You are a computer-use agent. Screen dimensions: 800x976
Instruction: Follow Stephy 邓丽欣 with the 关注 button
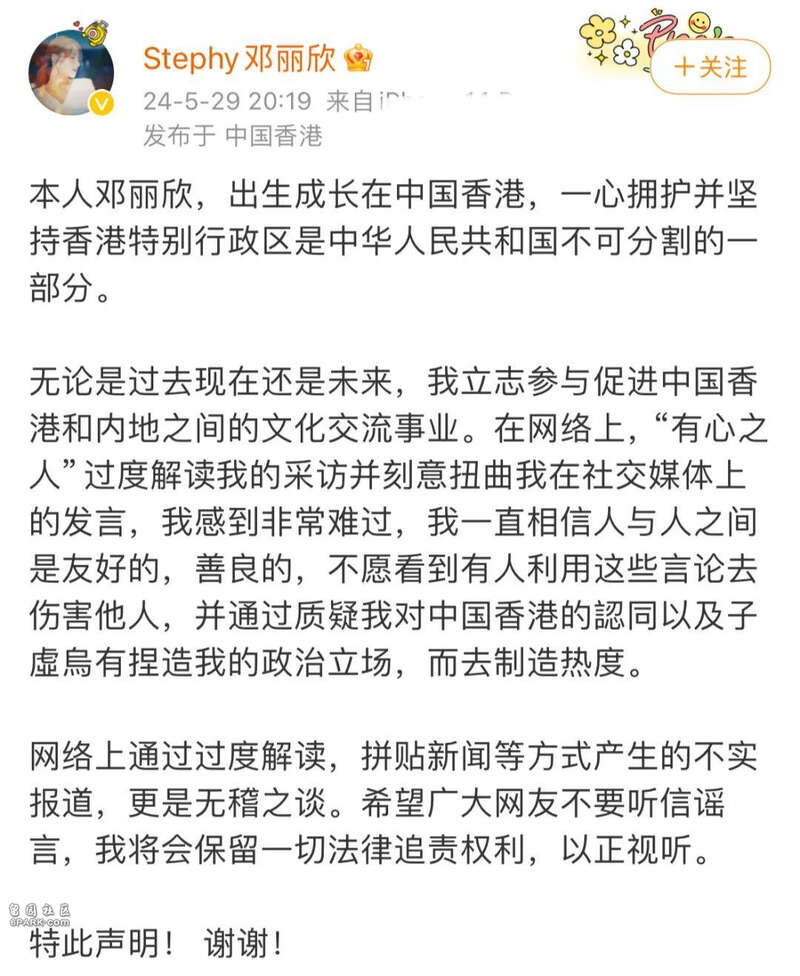pos(711,67)
